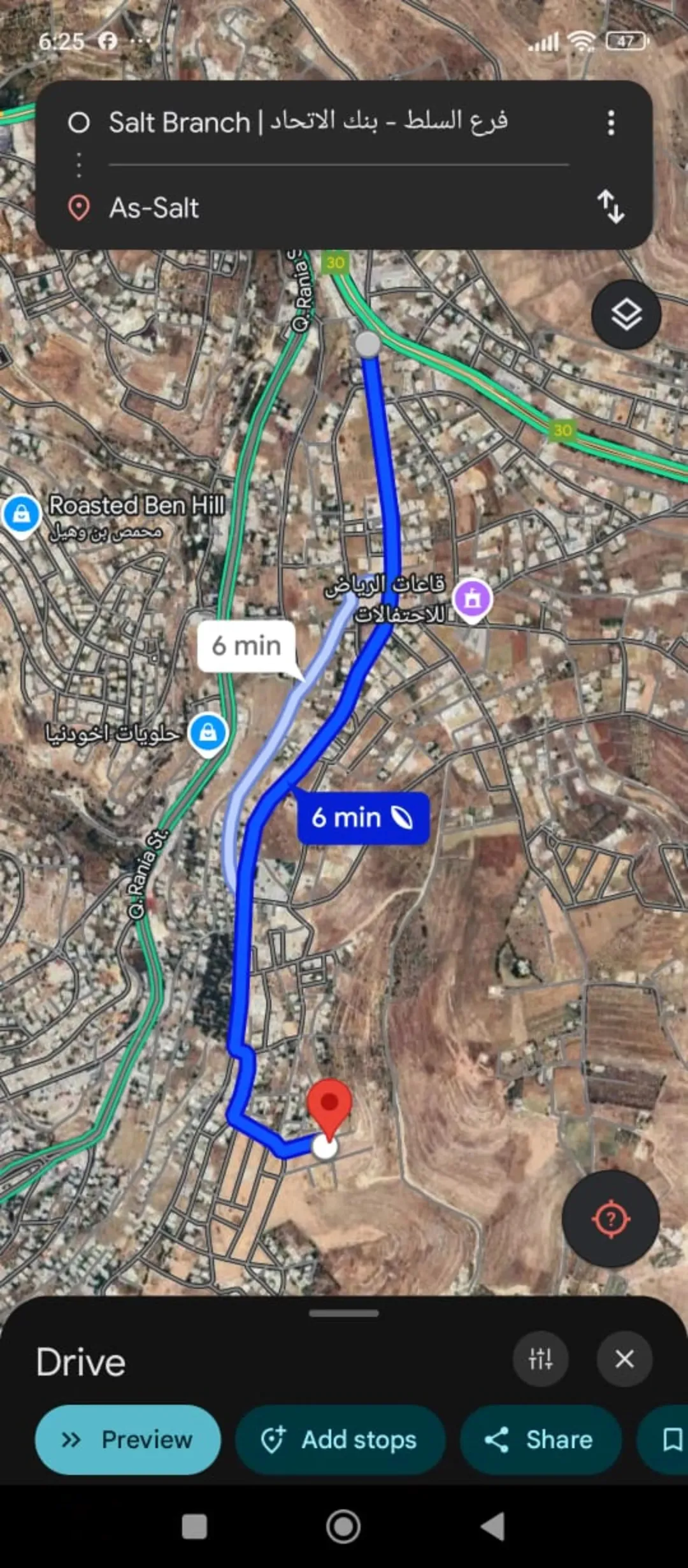Open route options sliders icon
Image resolution: width=688 pixels, height=1568 pixels.
click(540, 1358)
